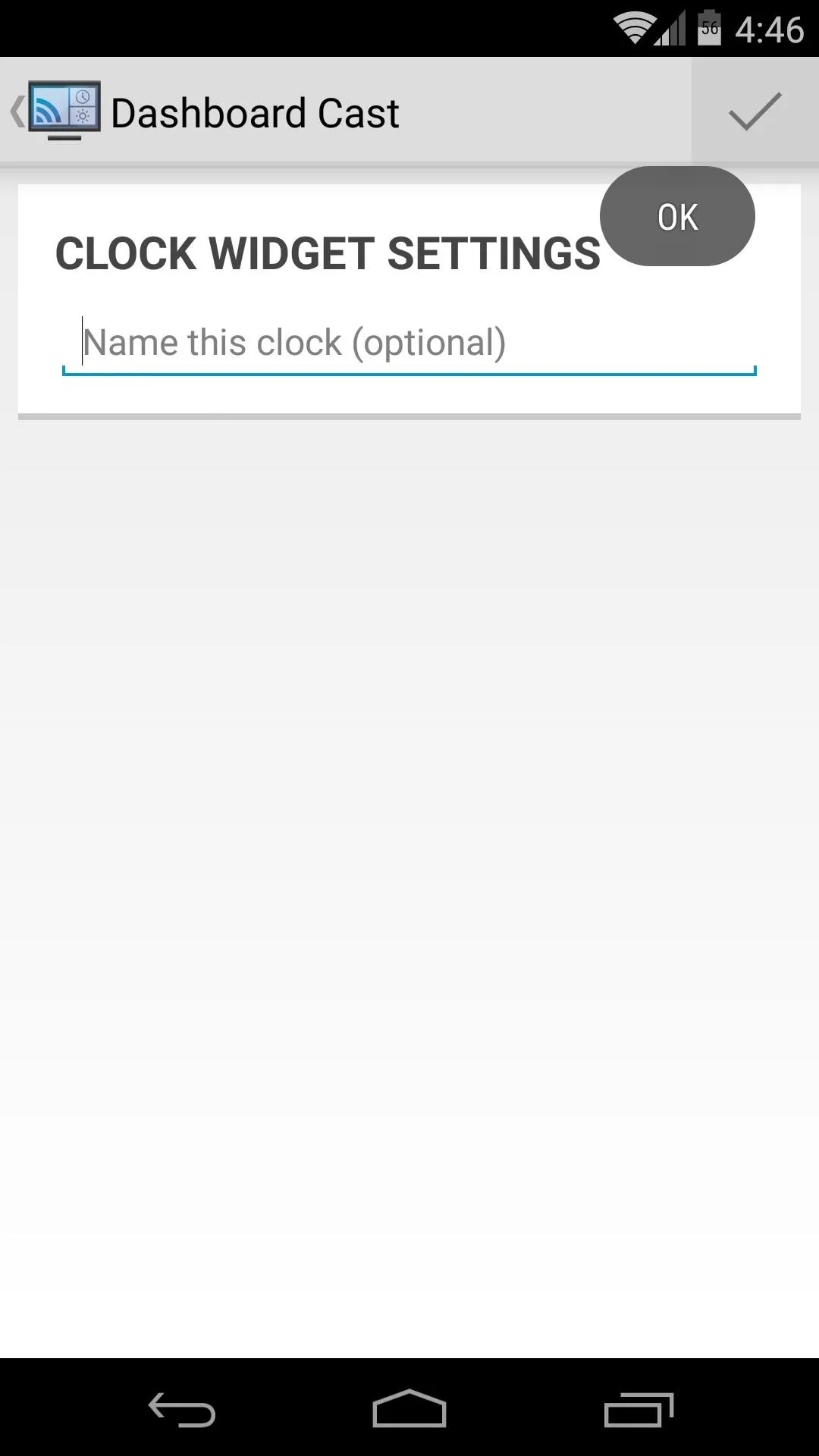Tap the system back button
The image size is (819, 1456).
[182, 1409]
